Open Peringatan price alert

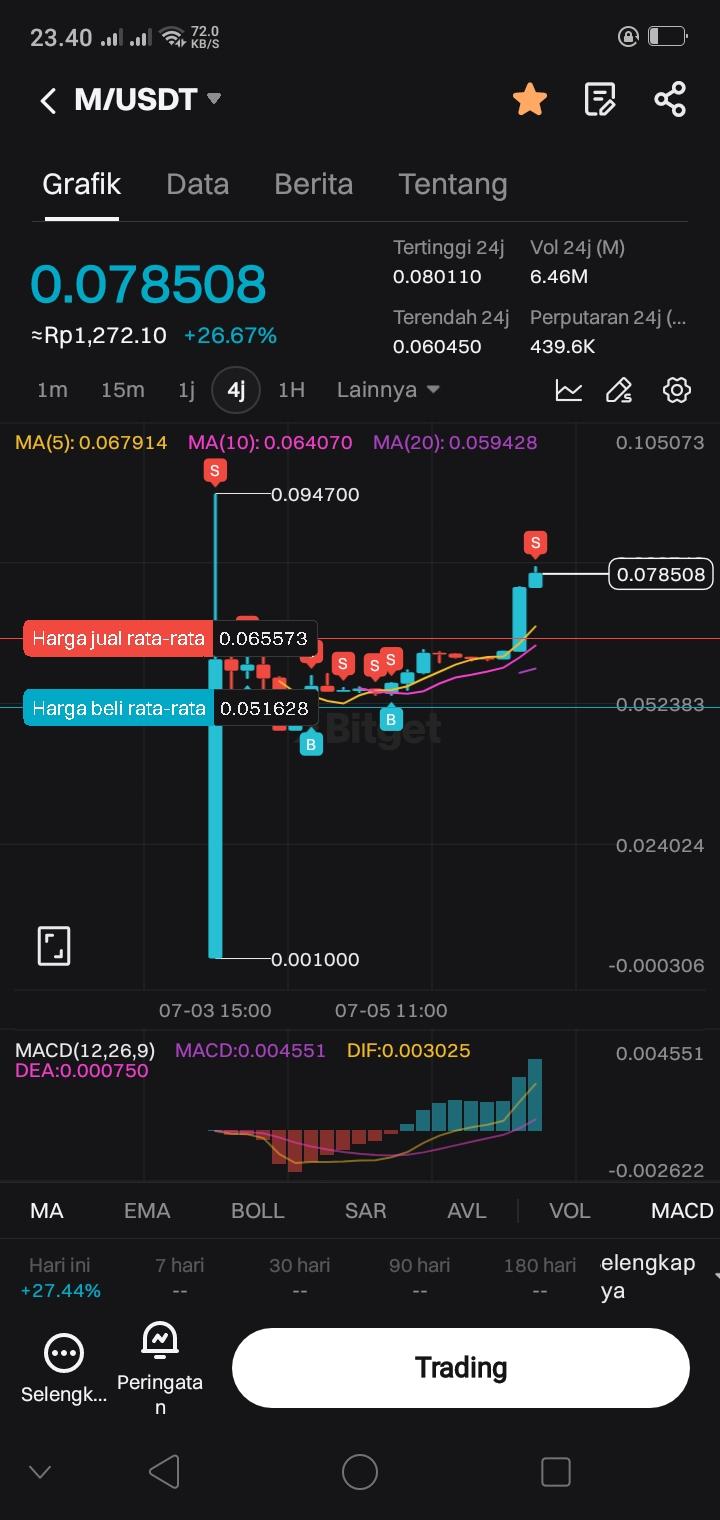(x=160, y=1366)
